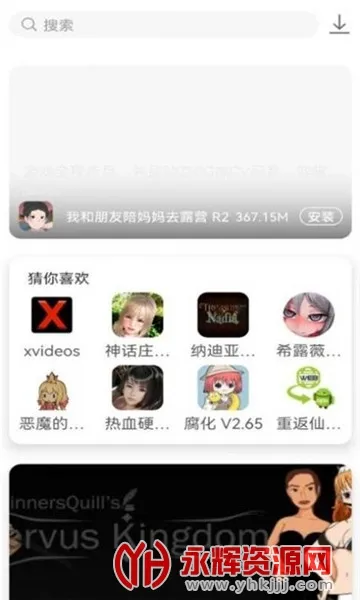The width and height of the screenshot is (360, 600).
Task: Tap the 搜索 search field
Action: click(x=163, y=25)
